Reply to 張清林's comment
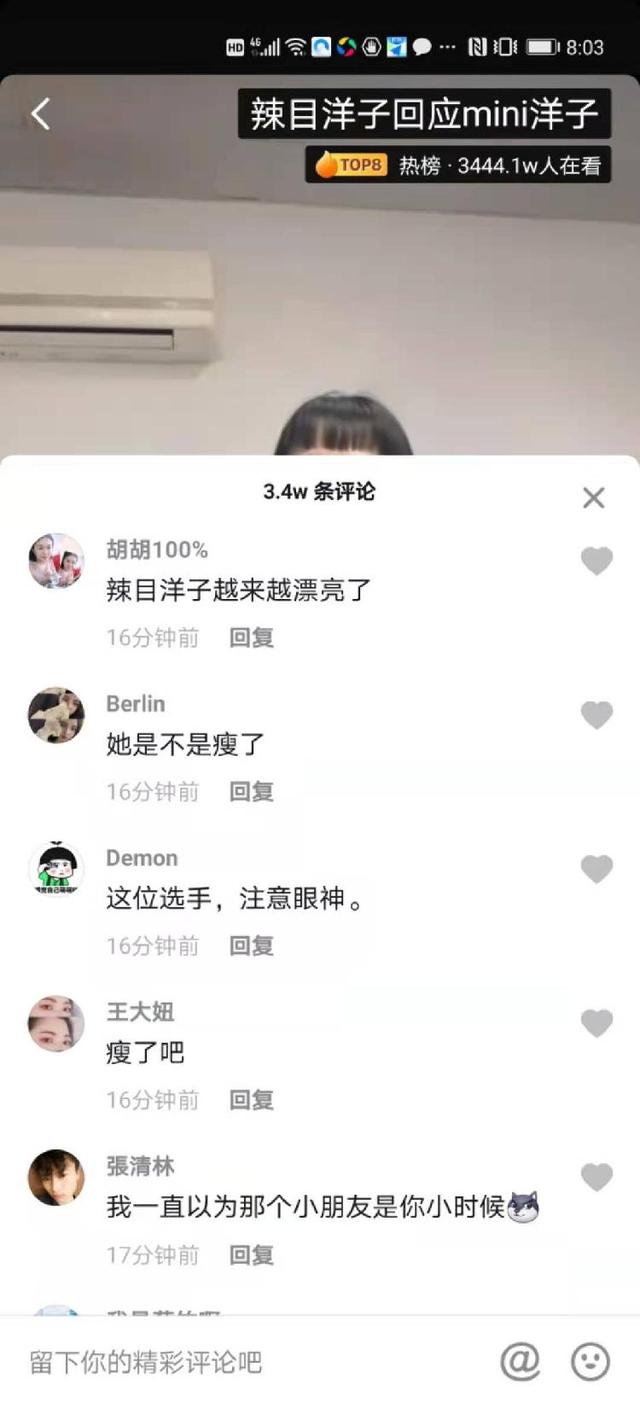Viewport: 640px width, 1408px height. pyautogui.click(x=251, y=1255)
